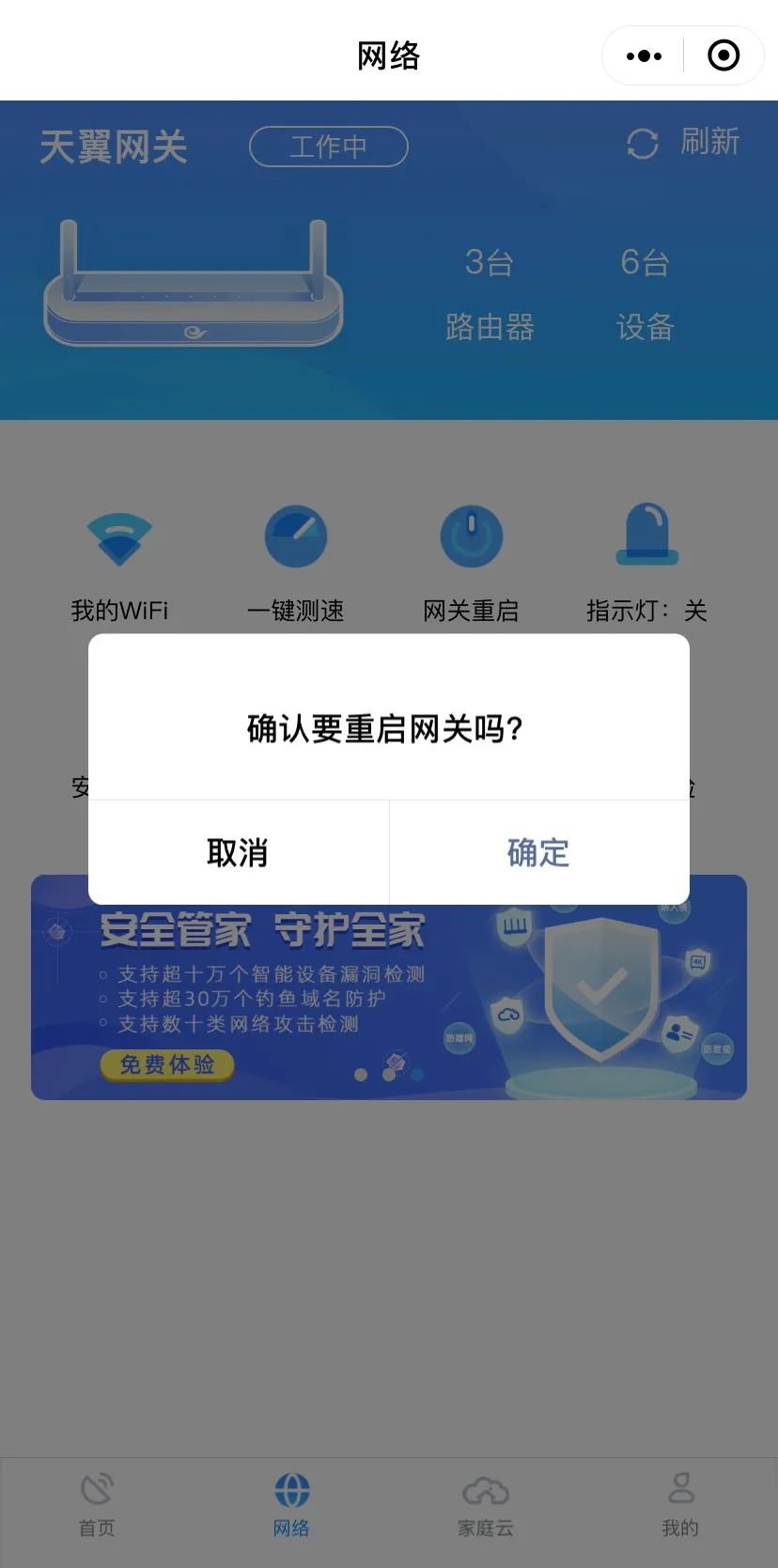Click the 免费体验 yellow button
The image size is (778, 1568).
(x=167, y=1064)
